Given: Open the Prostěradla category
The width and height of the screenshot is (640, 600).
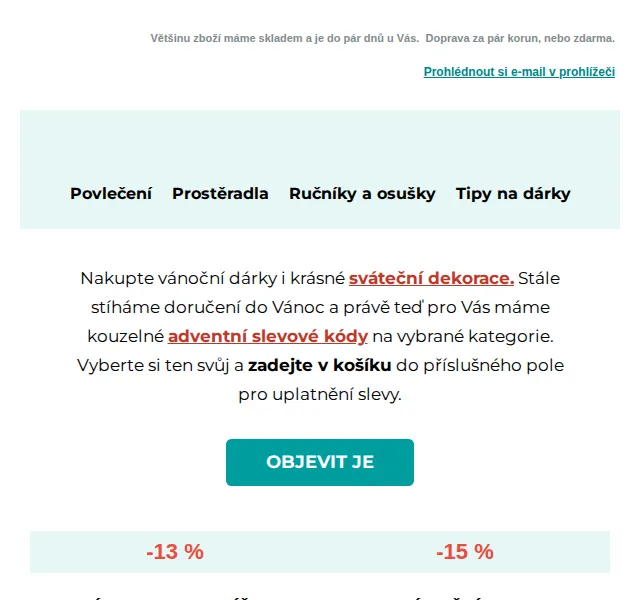Looking at the screenshot, I should (220, 193).
